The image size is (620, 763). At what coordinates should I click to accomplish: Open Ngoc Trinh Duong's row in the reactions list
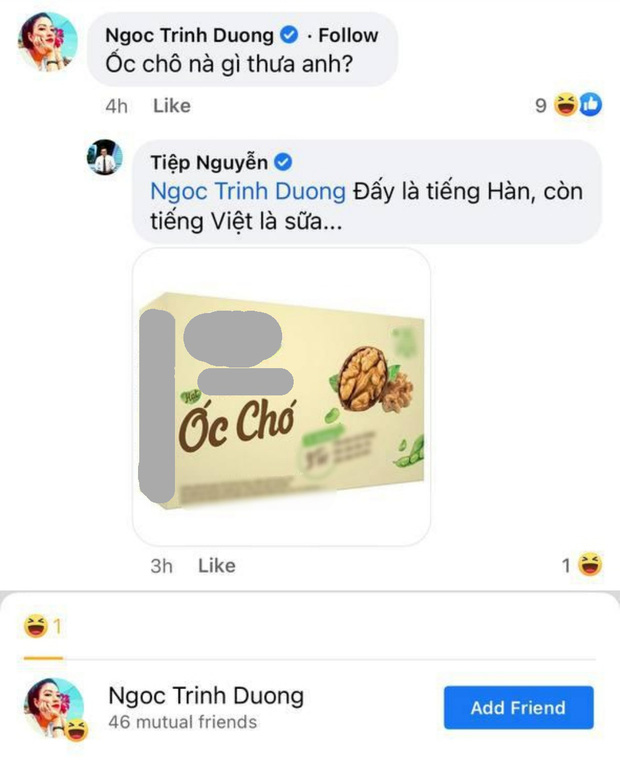pyautogui.click(x=205, y=697)
